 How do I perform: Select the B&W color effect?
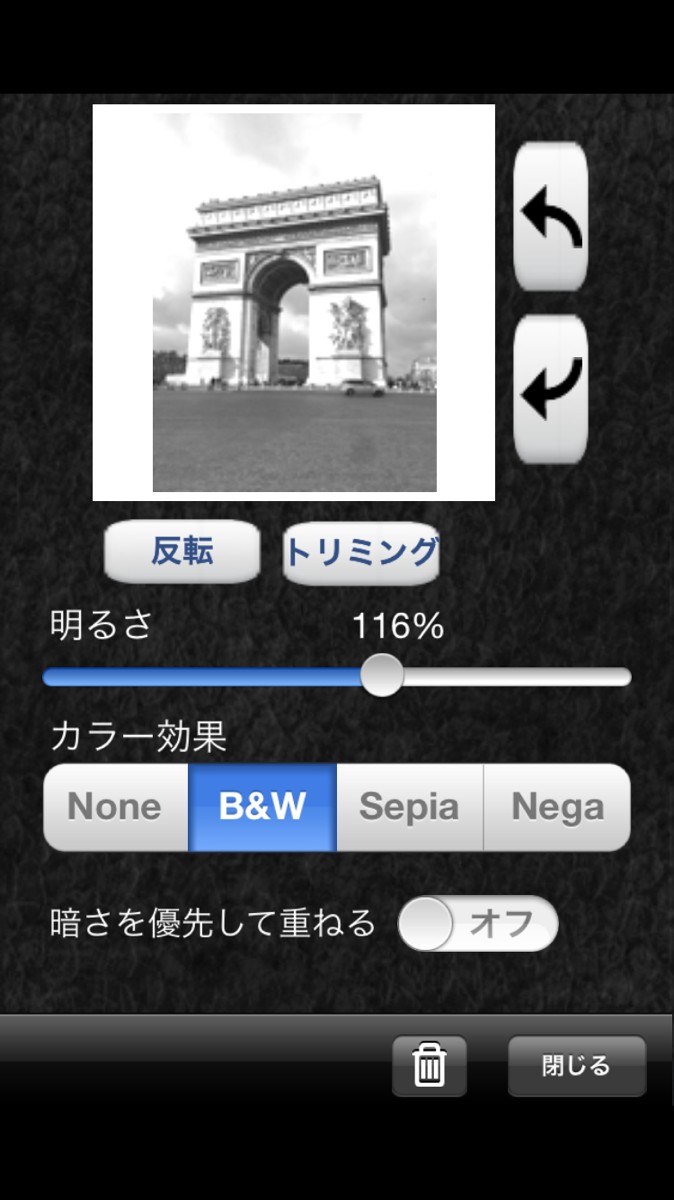(262, 807)
